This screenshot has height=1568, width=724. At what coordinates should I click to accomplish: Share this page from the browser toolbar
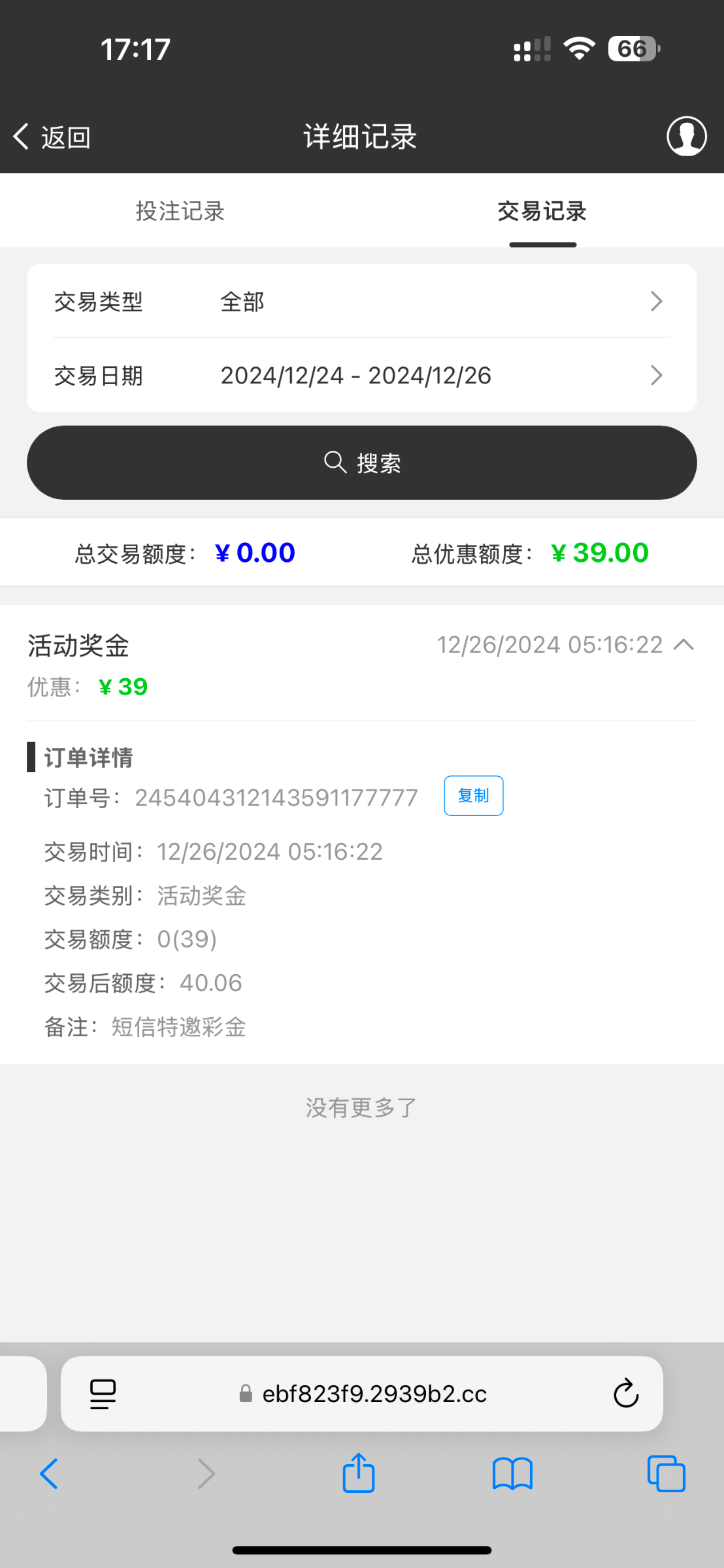pos(359,1473)
